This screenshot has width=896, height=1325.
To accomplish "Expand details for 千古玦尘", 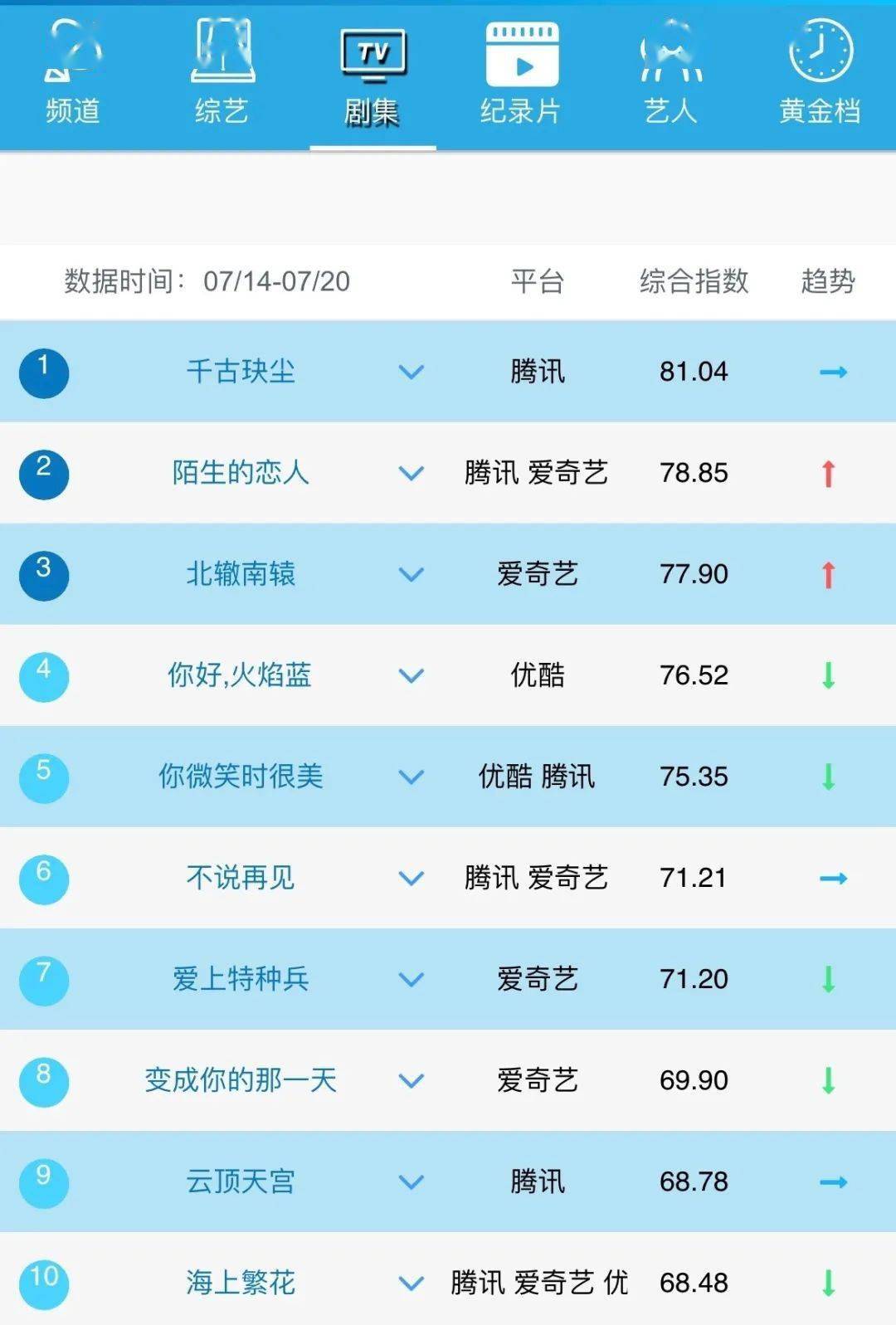I will tap(411, 372).
